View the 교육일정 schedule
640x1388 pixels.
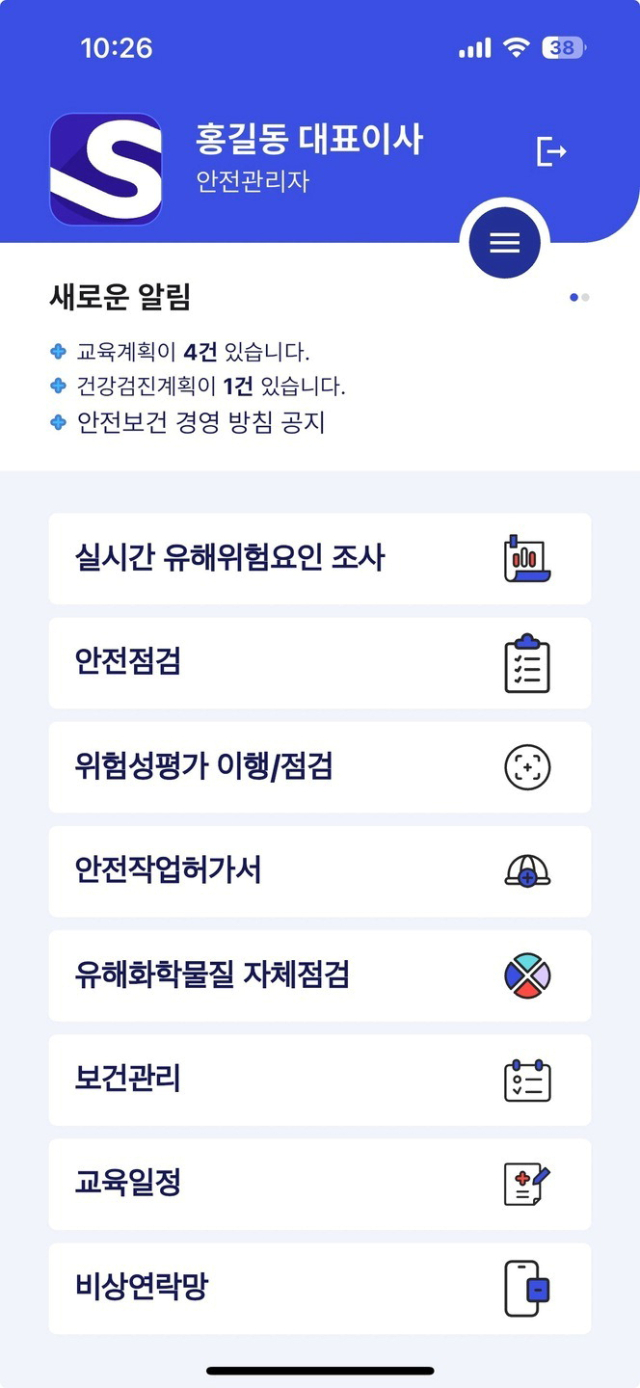click(x=319, y=1184)
